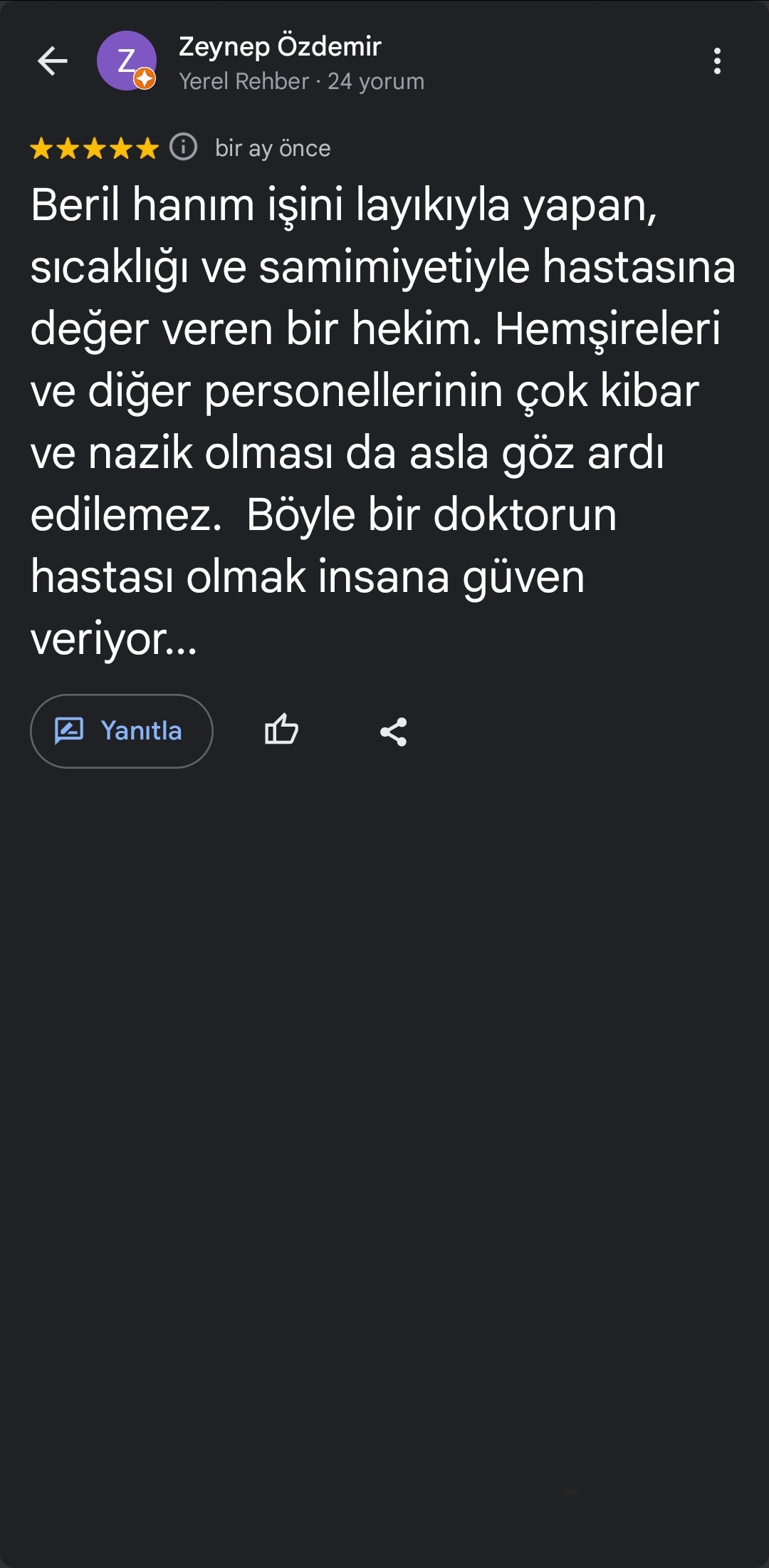Screen dimensions: 769x1568
Task: Go back with the arrow icon
Action: 52,61
